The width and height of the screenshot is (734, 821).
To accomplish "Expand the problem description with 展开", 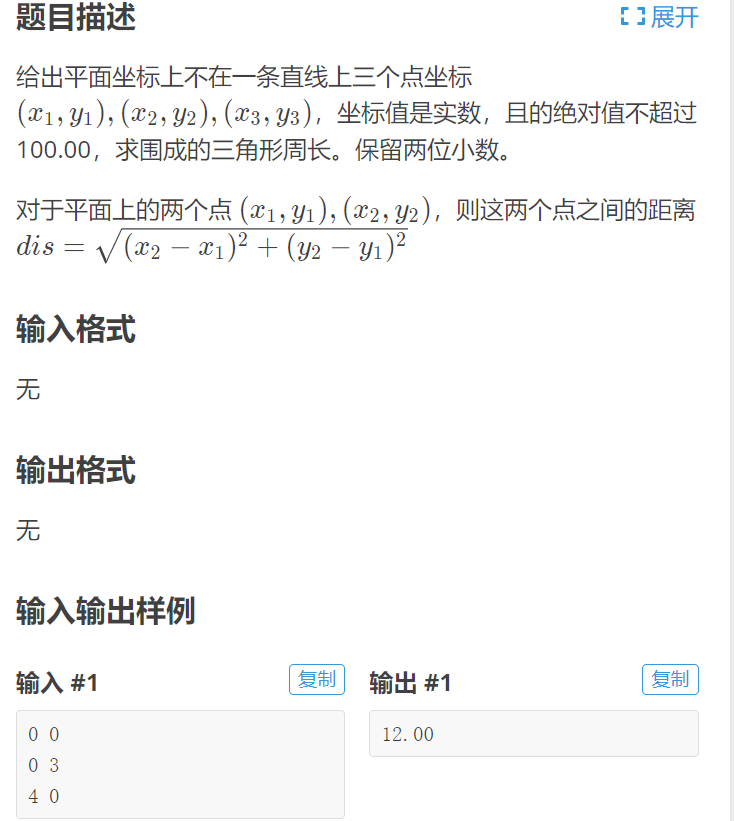I will click(x=660, y=17).
